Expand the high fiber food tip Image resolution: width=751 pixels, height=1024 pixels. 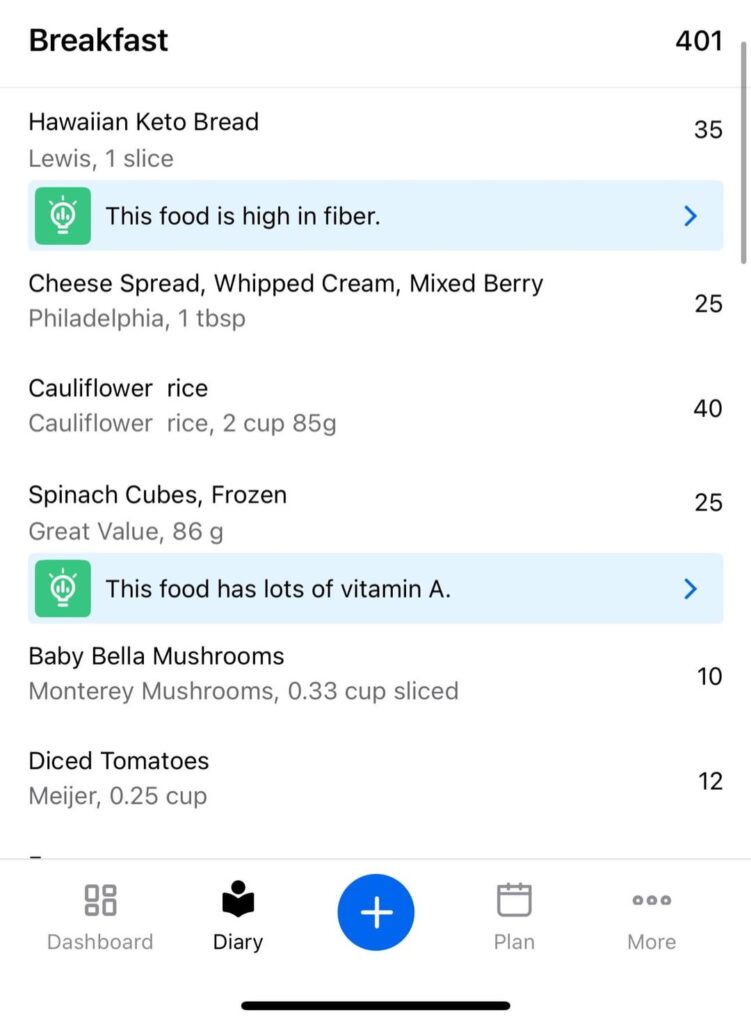[x=375, y=215]
